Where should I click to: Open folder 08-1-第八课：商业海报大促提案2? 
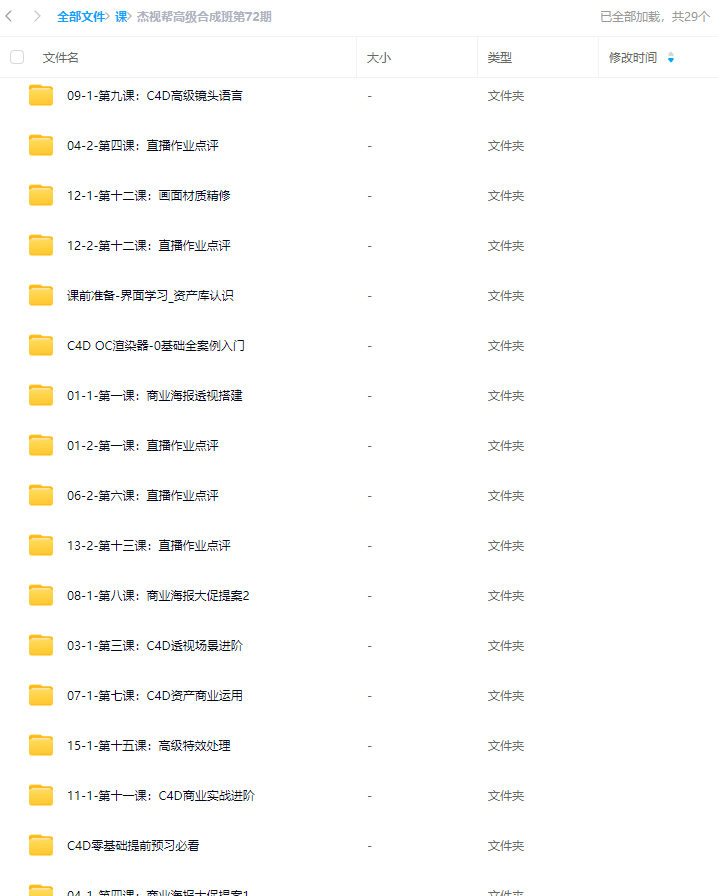click(158, 596)
